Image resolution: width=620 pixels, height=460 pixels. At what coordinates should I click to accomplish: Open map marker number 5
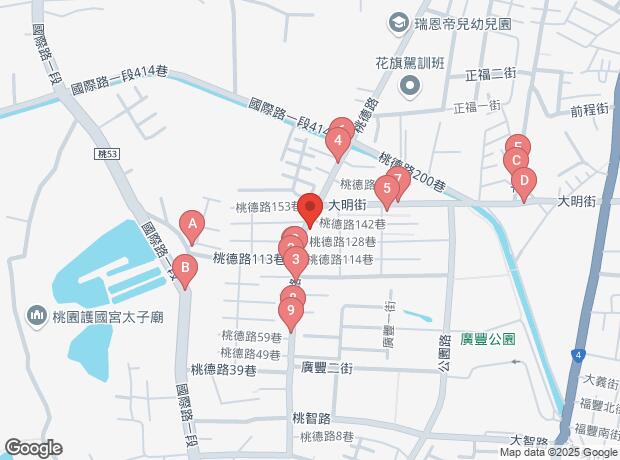point(386,188)
